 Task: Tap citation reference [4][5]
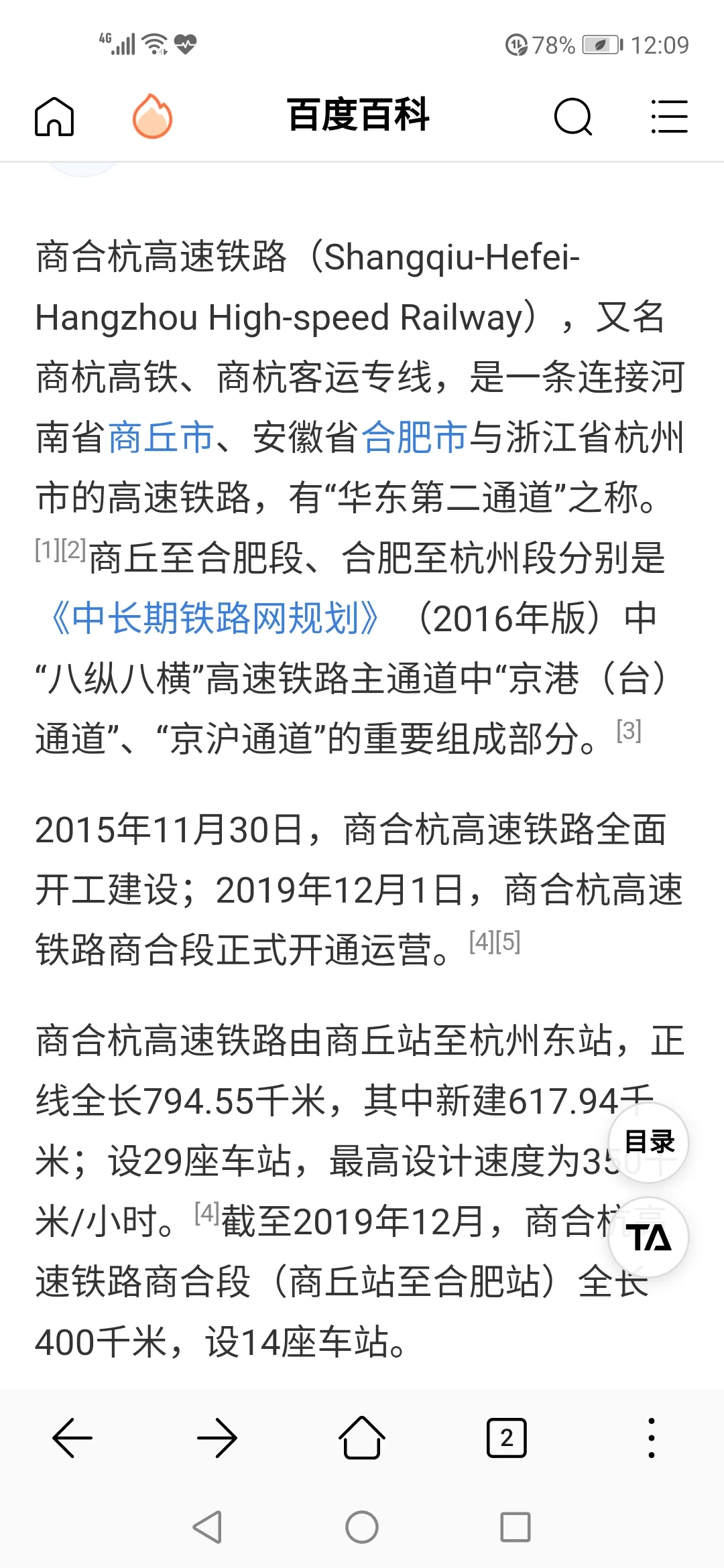tap(494, 943)
